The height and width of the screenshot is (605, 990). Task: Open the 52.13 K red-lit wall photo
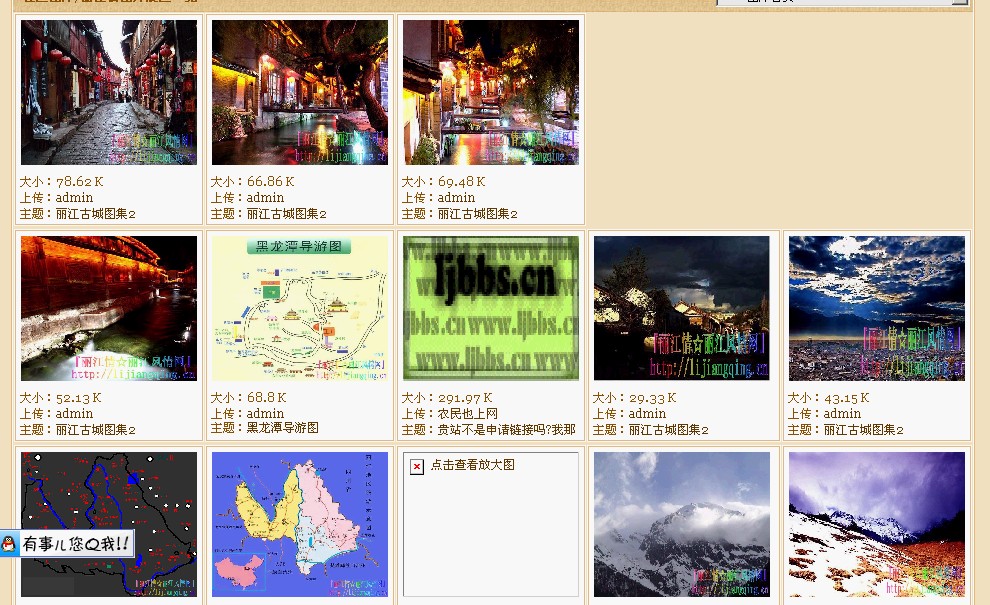pos(109,308)
